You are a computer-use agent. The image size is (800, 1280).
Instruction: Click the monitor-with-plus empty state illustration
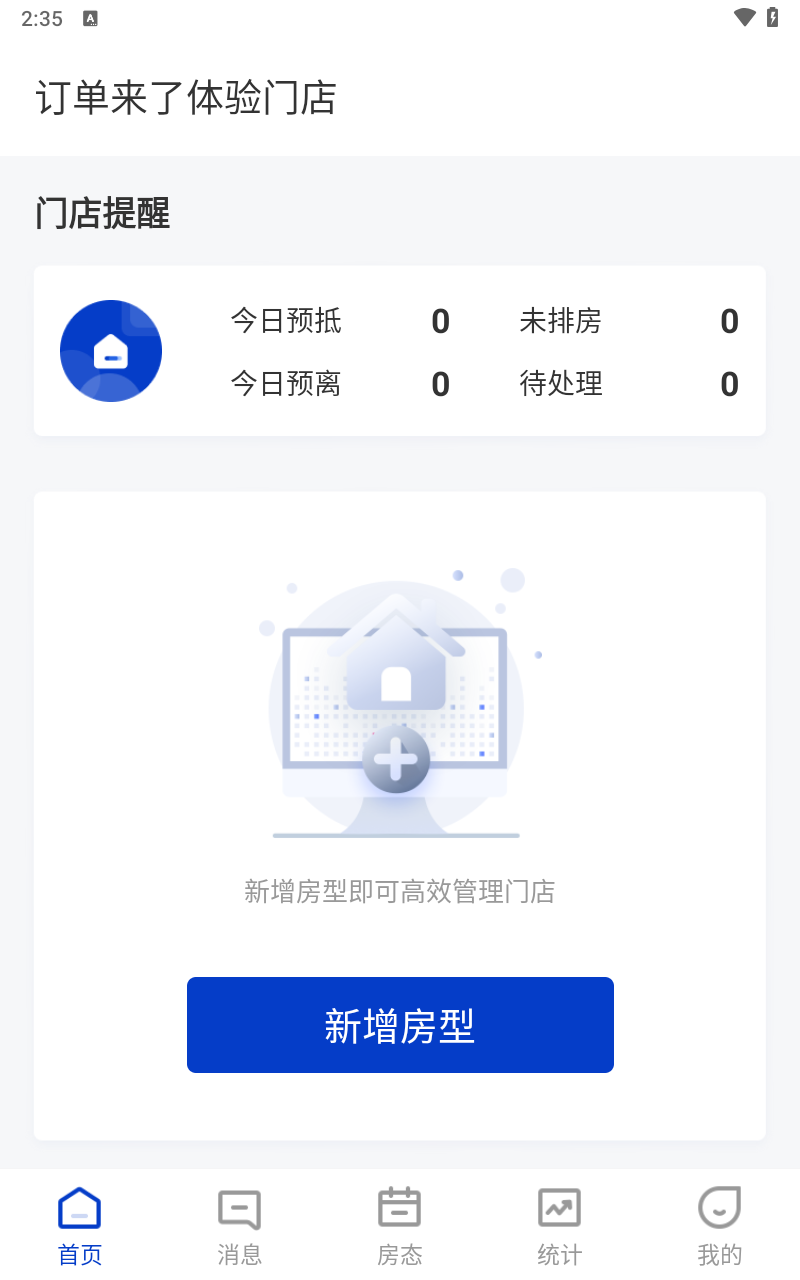click(398, 710)
